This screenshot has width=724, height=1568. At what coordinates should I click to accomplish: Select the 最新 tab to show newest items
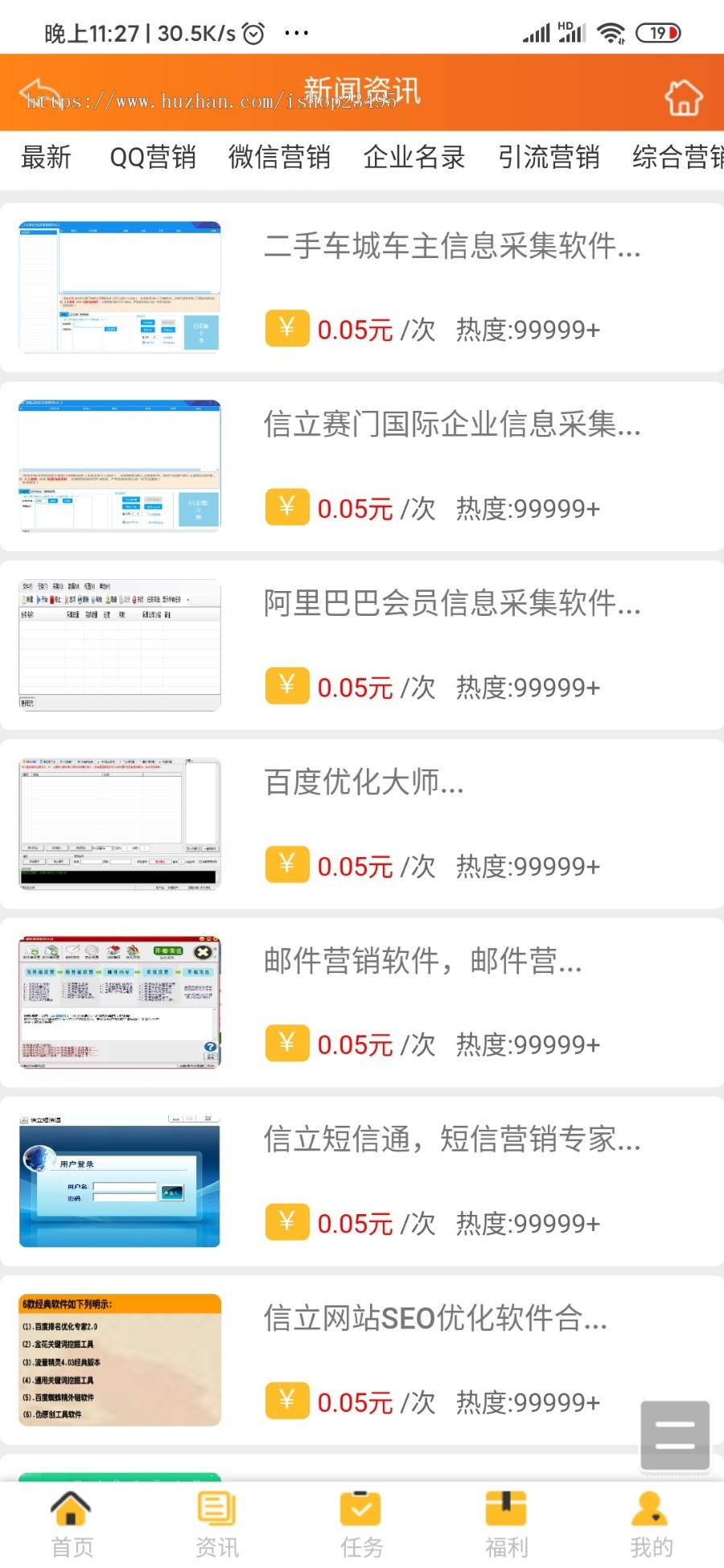coord(46,158)
